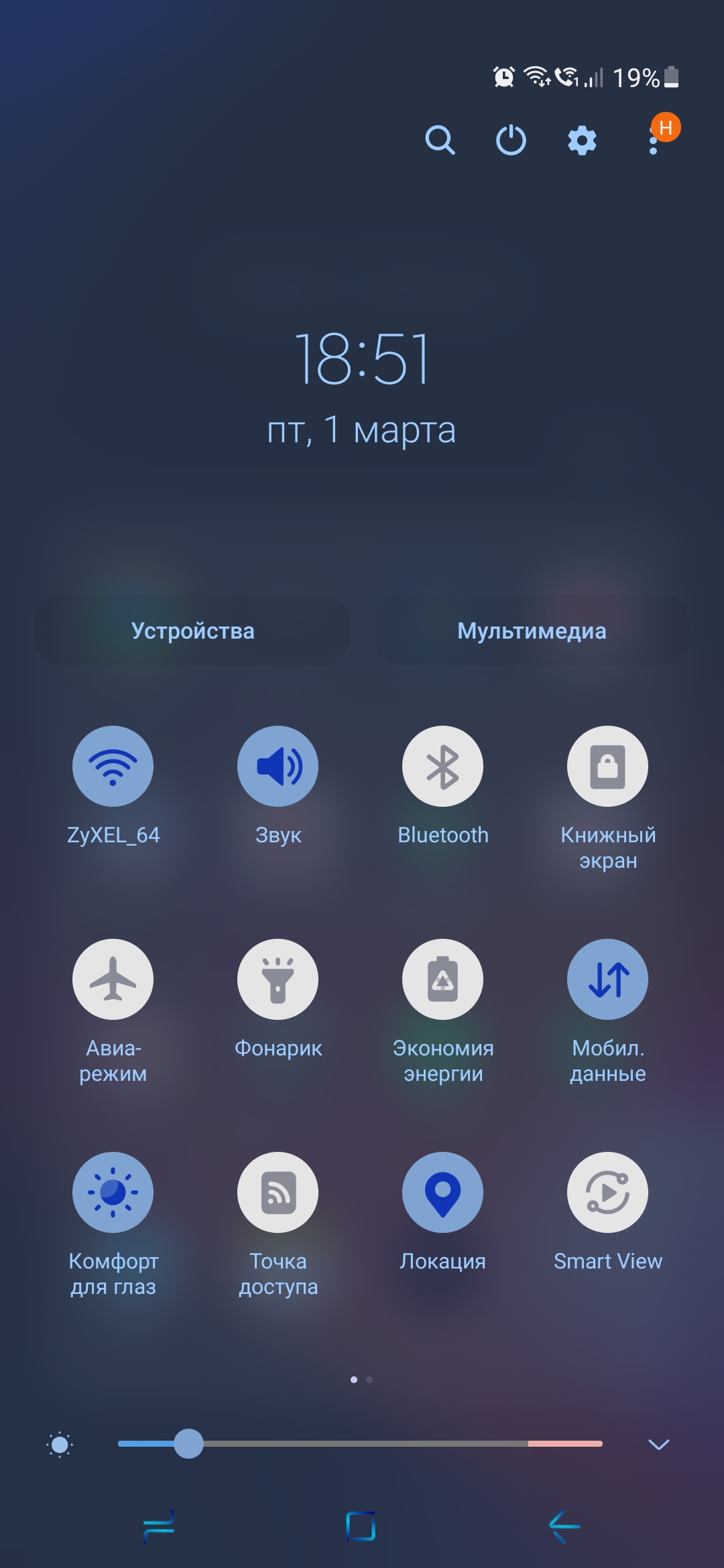This screenshot has height=1568, width=724.
Task: Open the three-dot overflow menu
Action: pos(654,141)
